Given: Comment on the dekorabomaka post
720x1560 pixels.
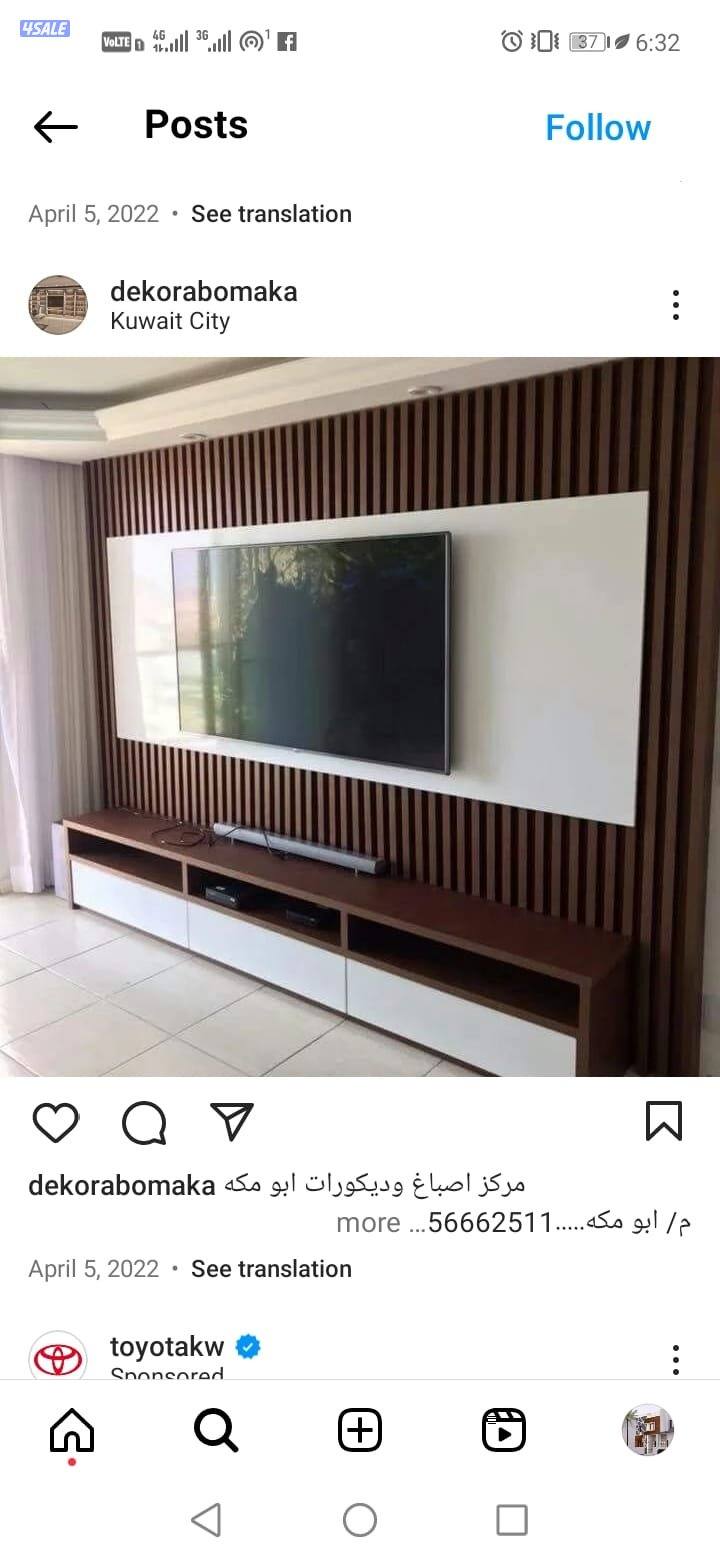Looking at the screenshot, I should point(144,1122).
